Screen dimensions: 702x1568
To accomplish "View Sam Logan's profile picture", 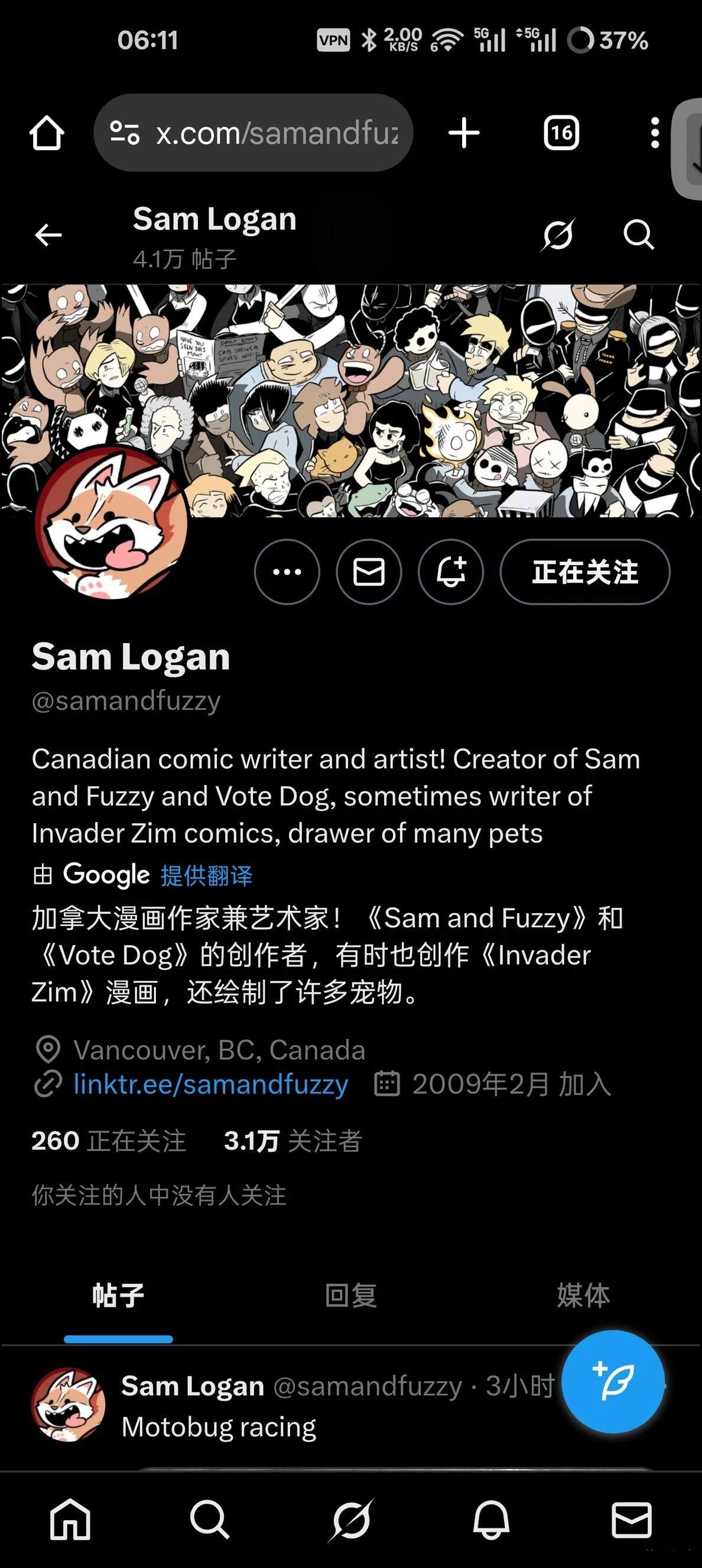I will click(x=110, y=523).
